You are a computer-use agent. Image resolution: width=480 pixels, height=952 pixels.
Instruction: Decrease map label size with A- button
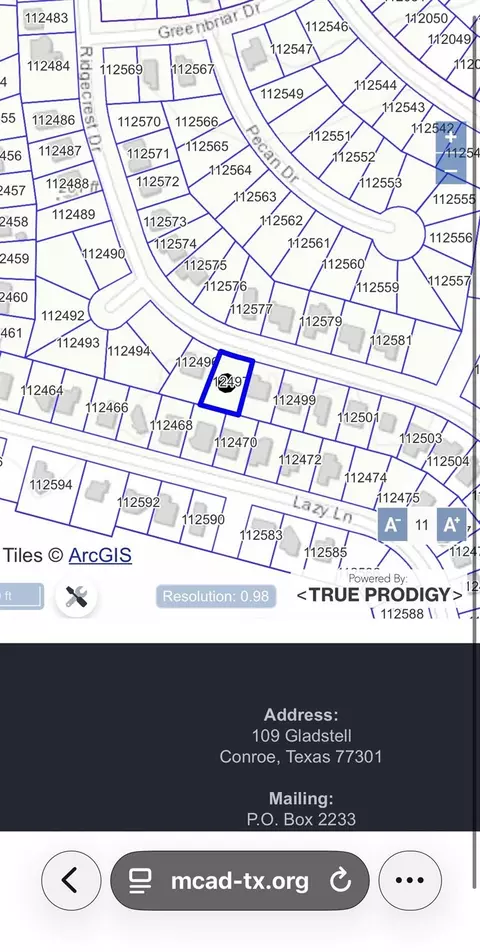click(x=393, y=525)
